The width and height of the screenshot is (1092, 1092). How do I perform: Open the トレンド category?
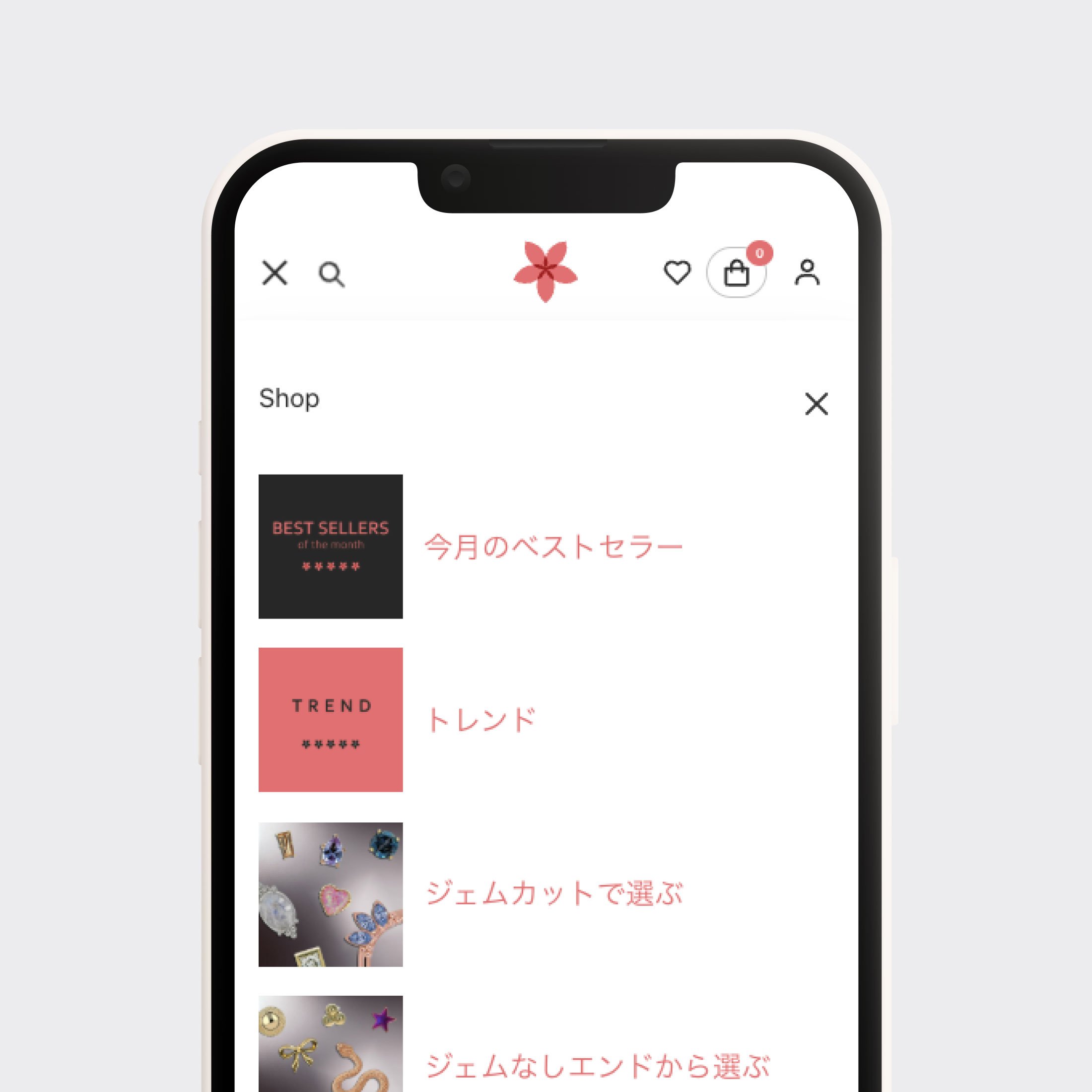click(x=480, y=720)
